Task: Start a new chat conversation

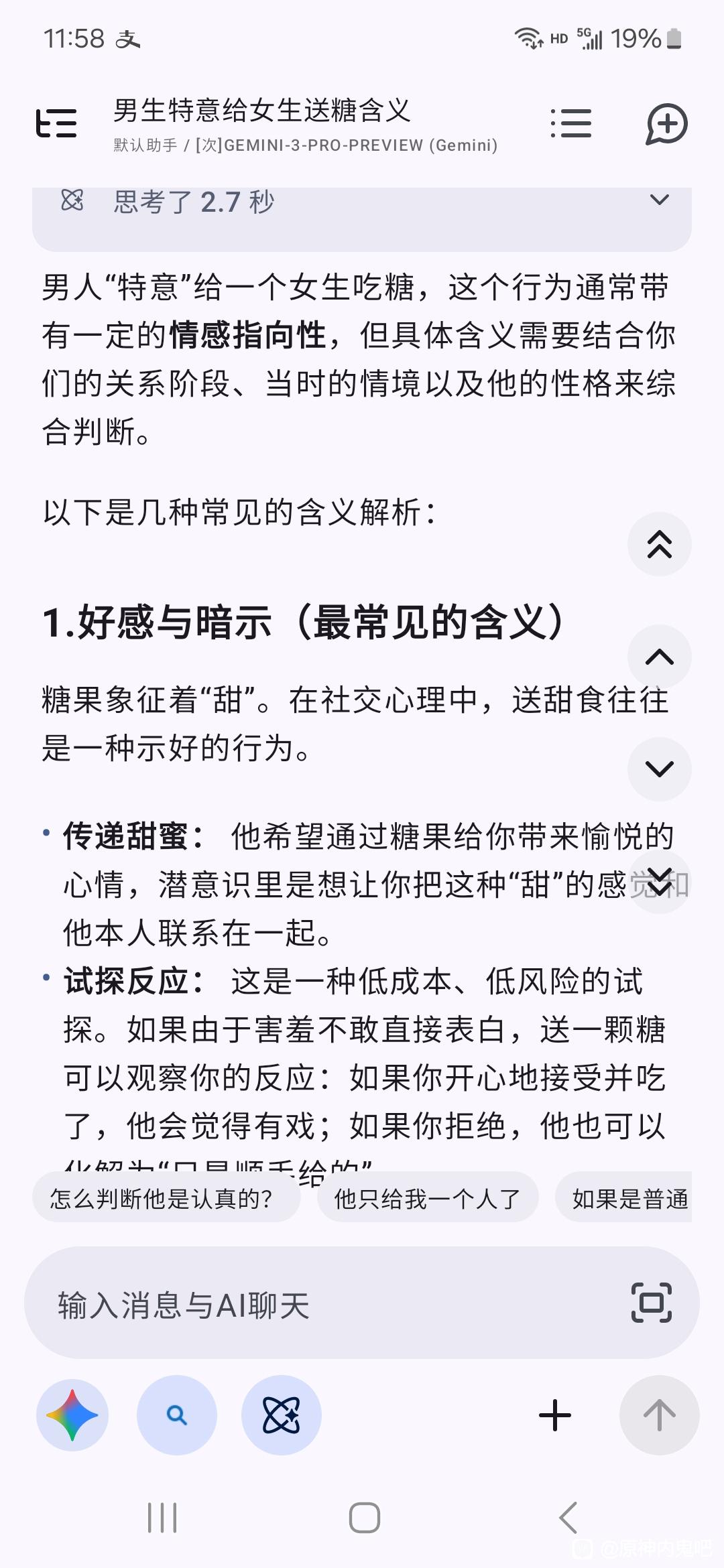Action: click(x=666, y=124)
